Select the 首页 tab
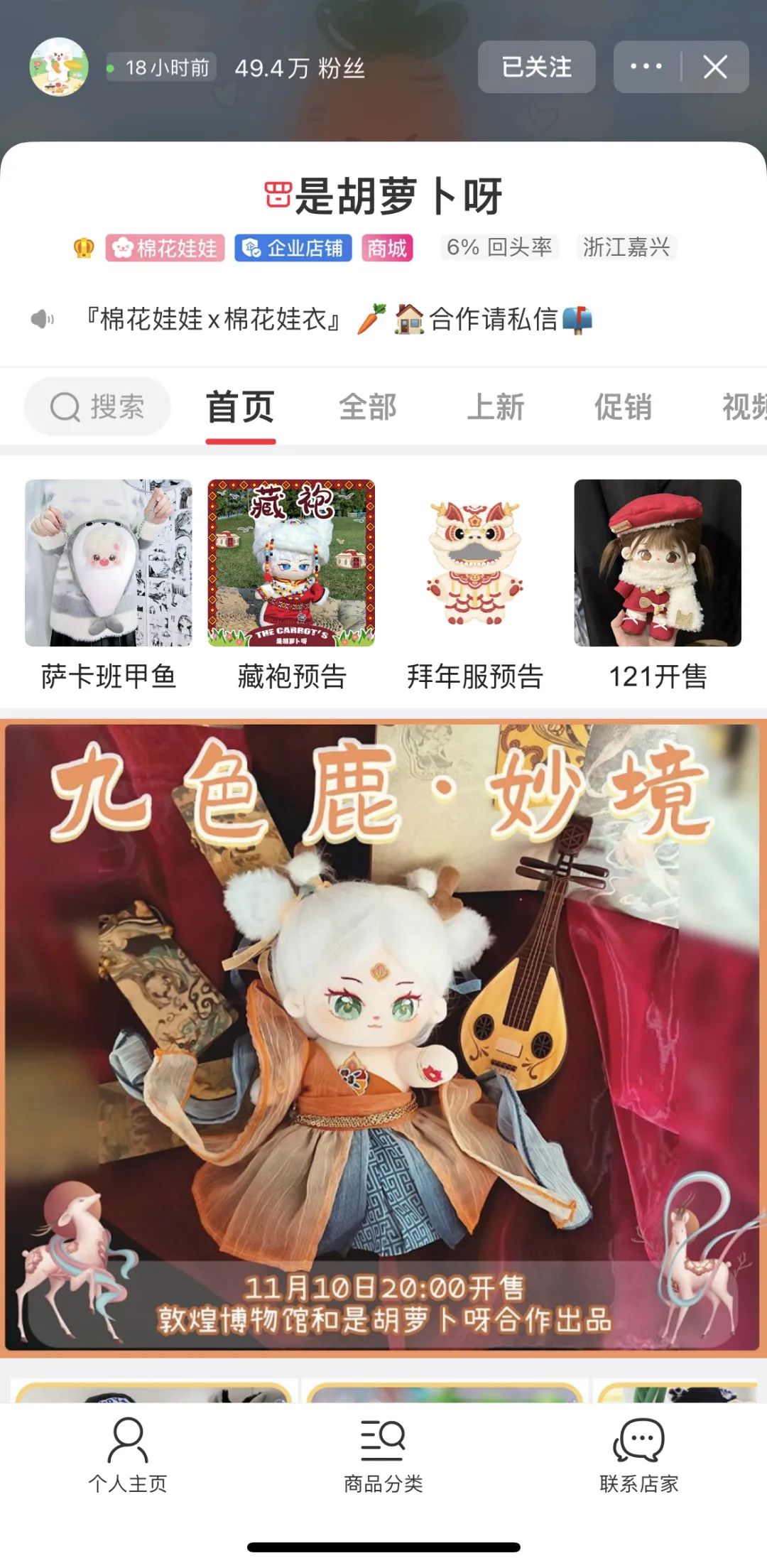This screenshot has height=1568, width=767. pyautogui.click(x=241, y=407)
